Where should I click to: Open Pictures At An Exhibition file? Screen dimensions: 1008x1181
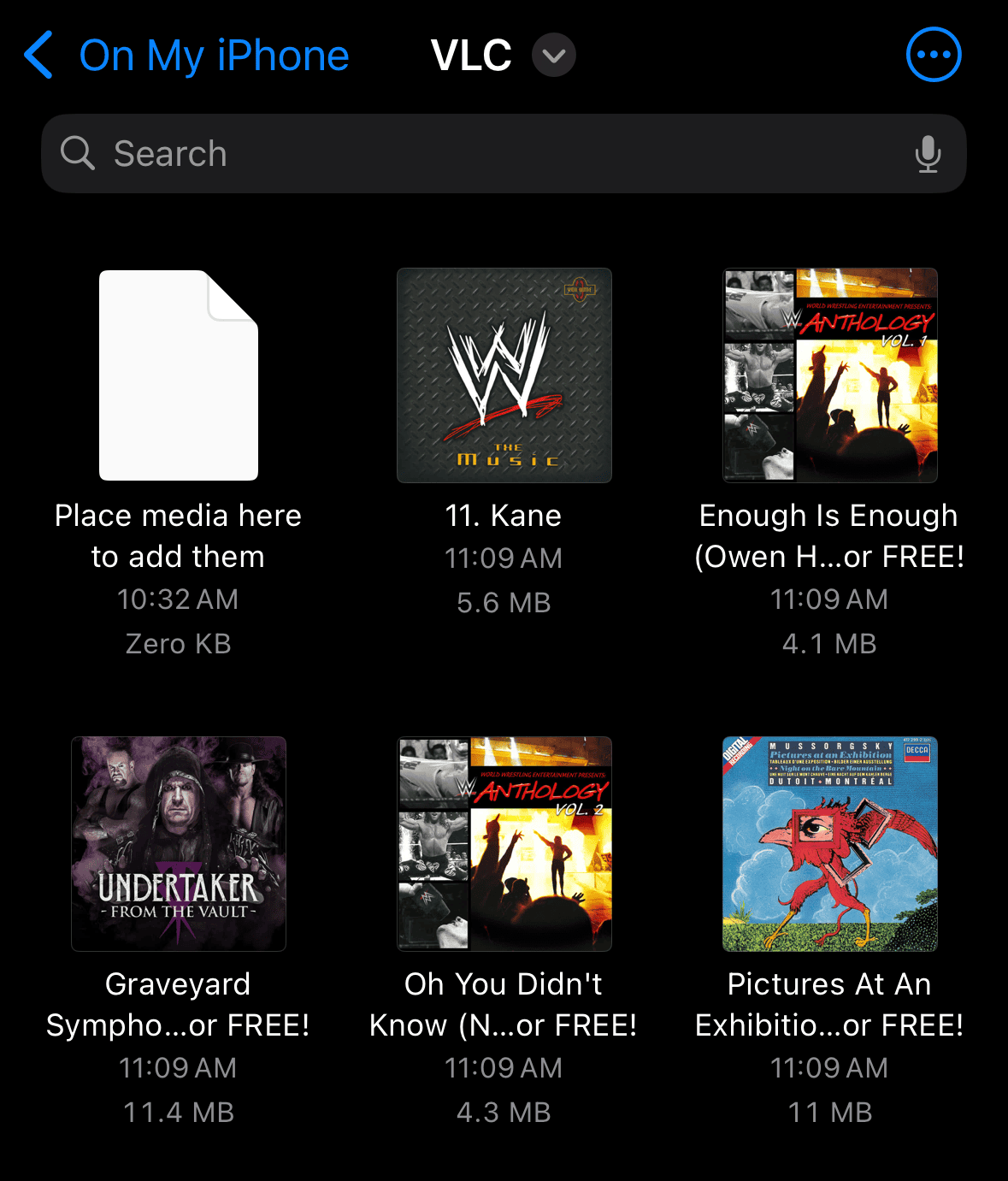coord(830,844)
